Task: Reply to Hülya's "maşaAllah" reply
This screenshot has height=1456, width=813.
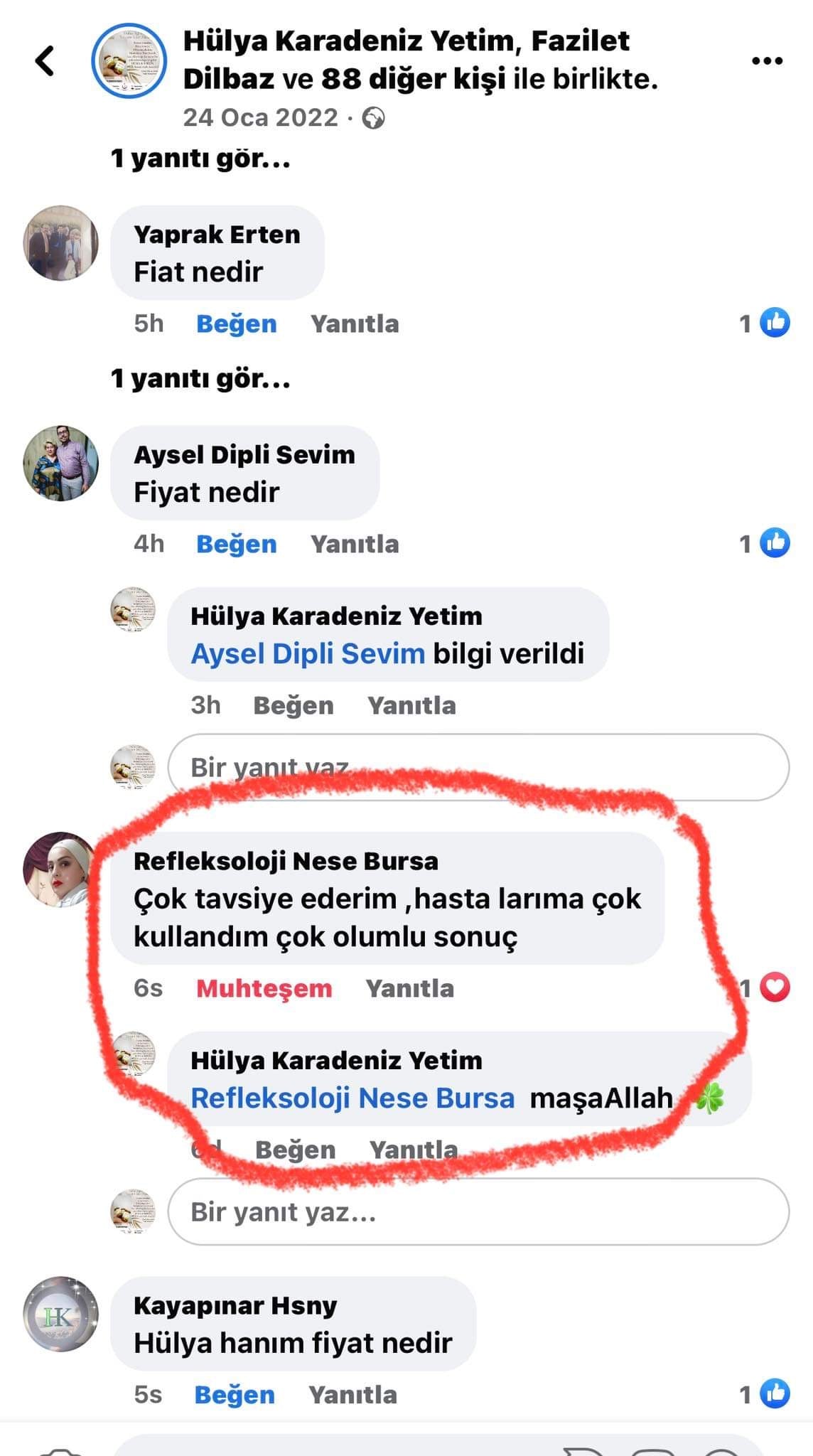Action: pos(413,1150)
